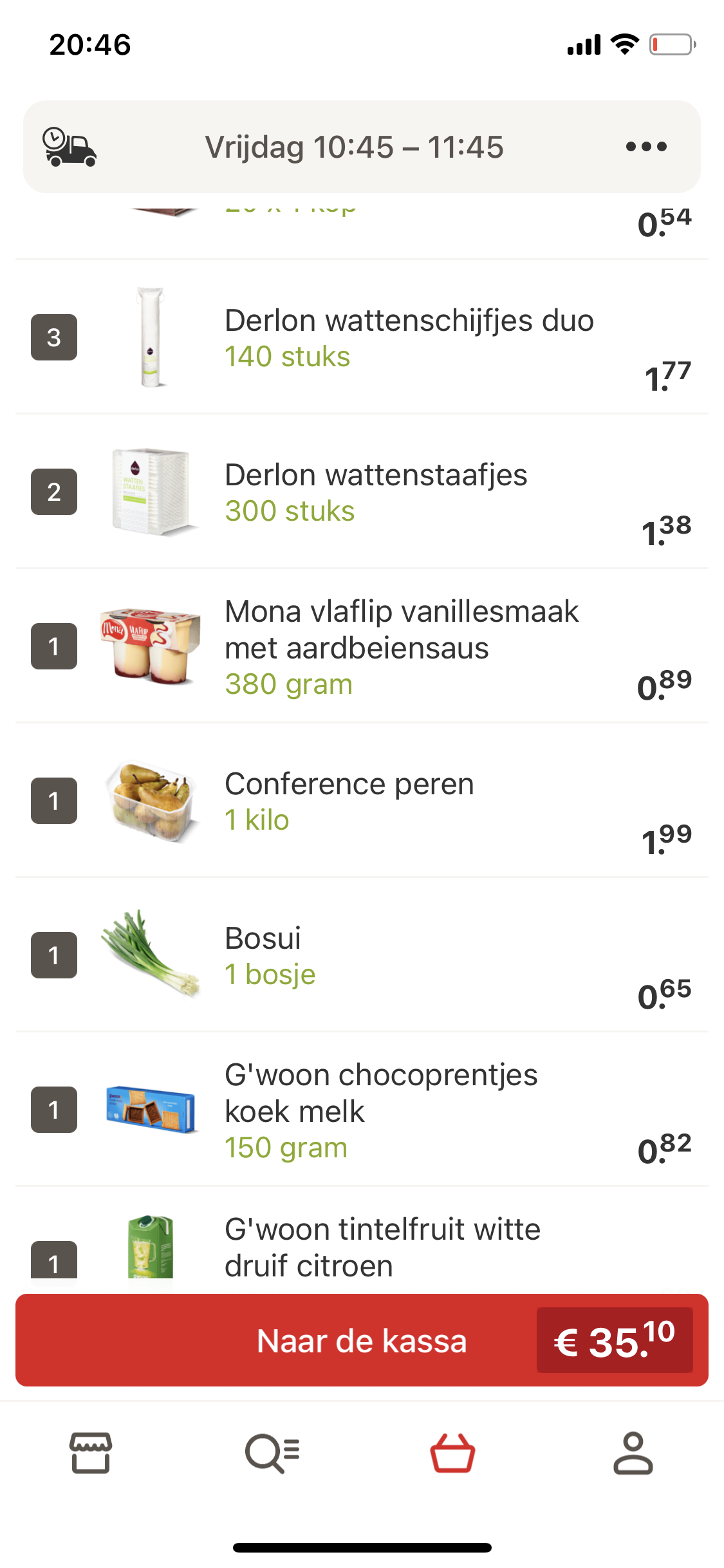
Task: Open G'woon chocoprentjes koek melk
Action: [380, 1093]
